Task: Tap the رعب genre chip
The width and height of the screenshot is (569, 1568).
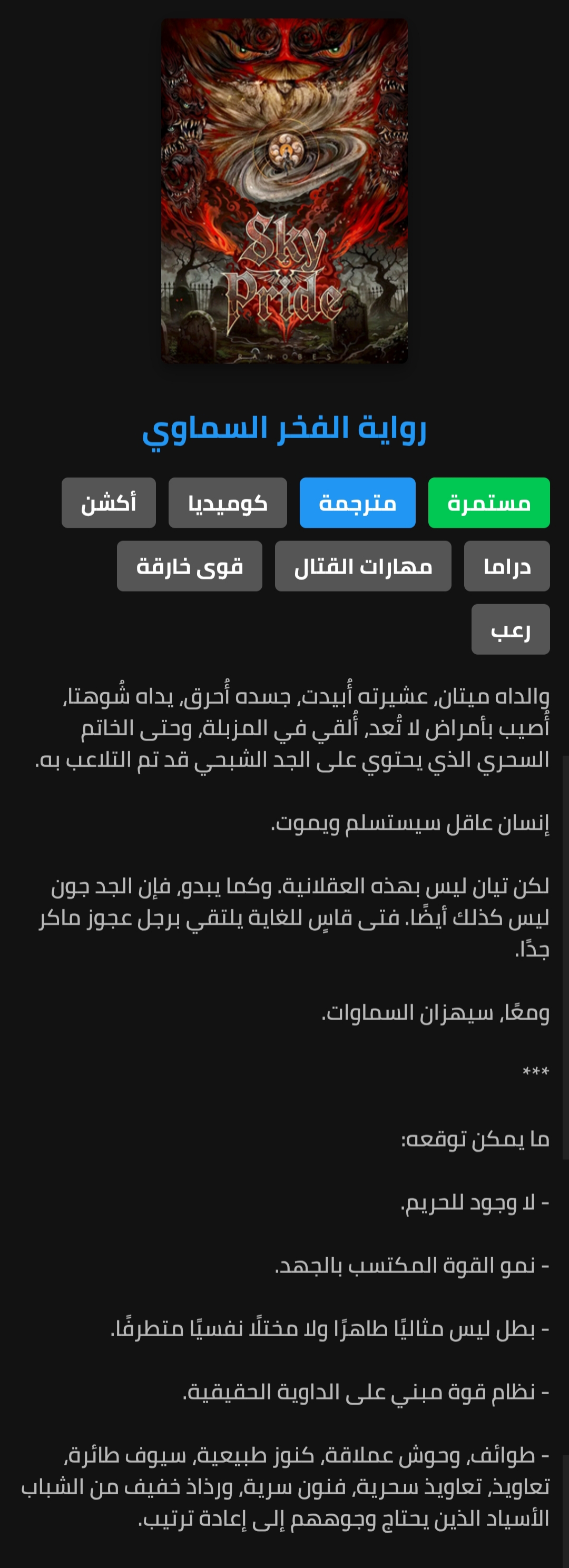Action: (510, 629)
